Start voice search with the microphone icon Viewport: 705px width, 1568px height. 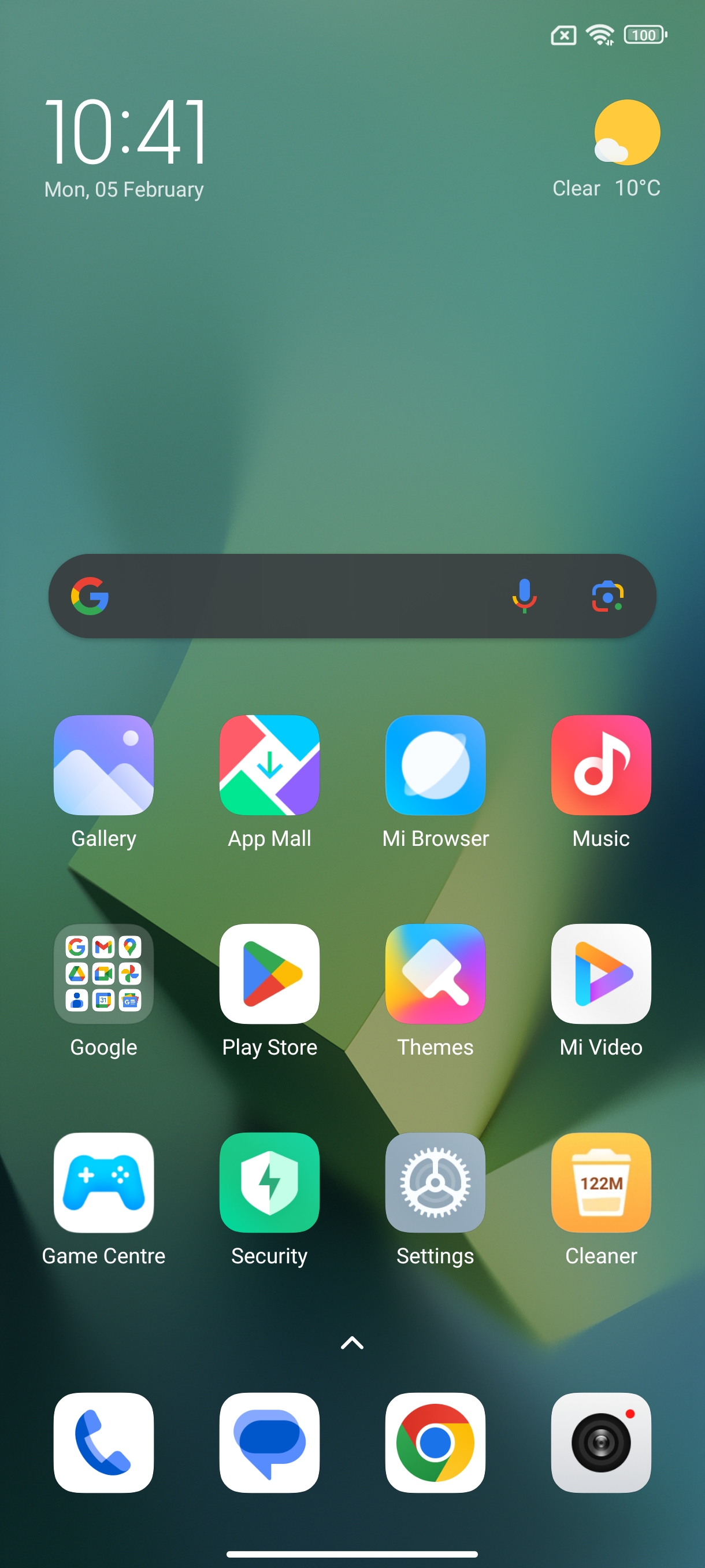coord(524,596)
